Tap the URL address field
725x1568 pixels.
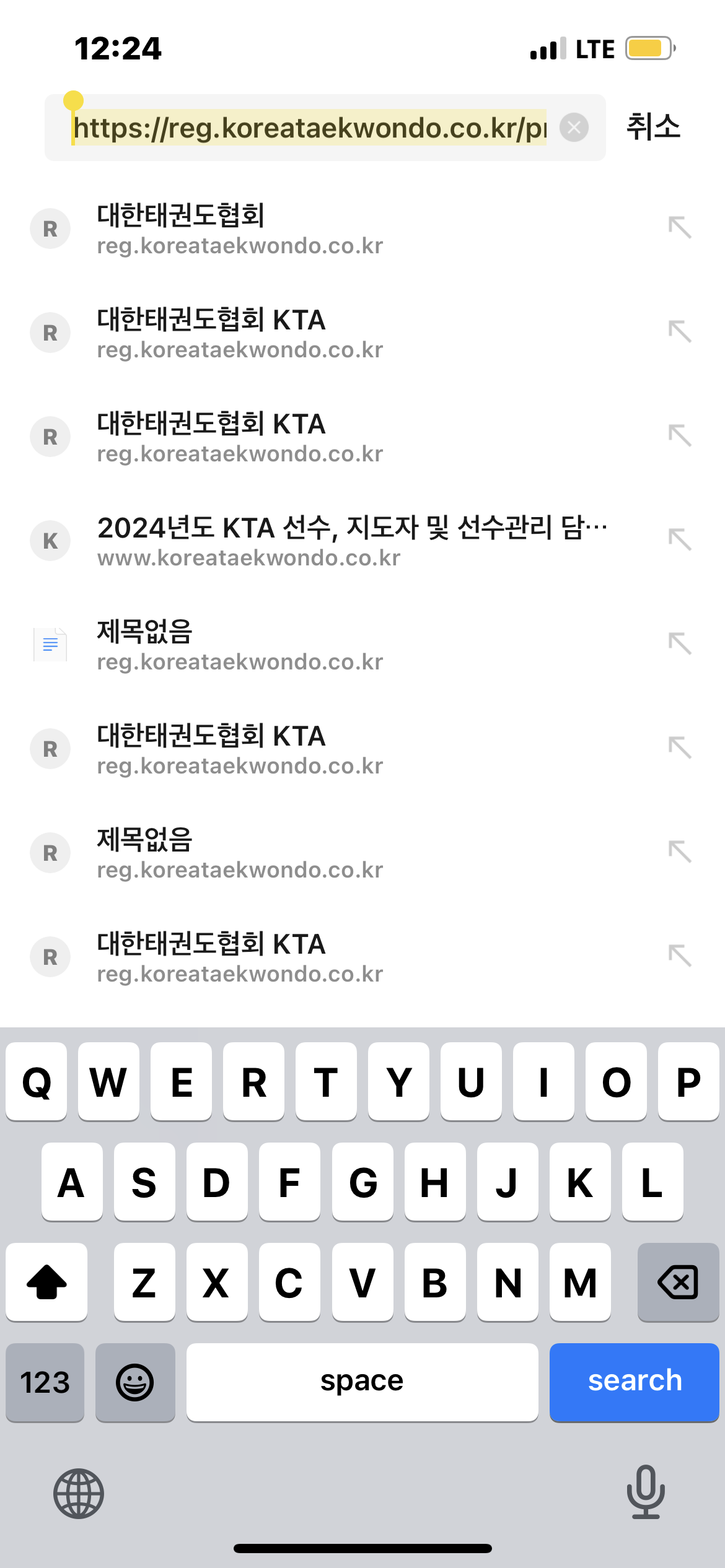tap(310, 128)
